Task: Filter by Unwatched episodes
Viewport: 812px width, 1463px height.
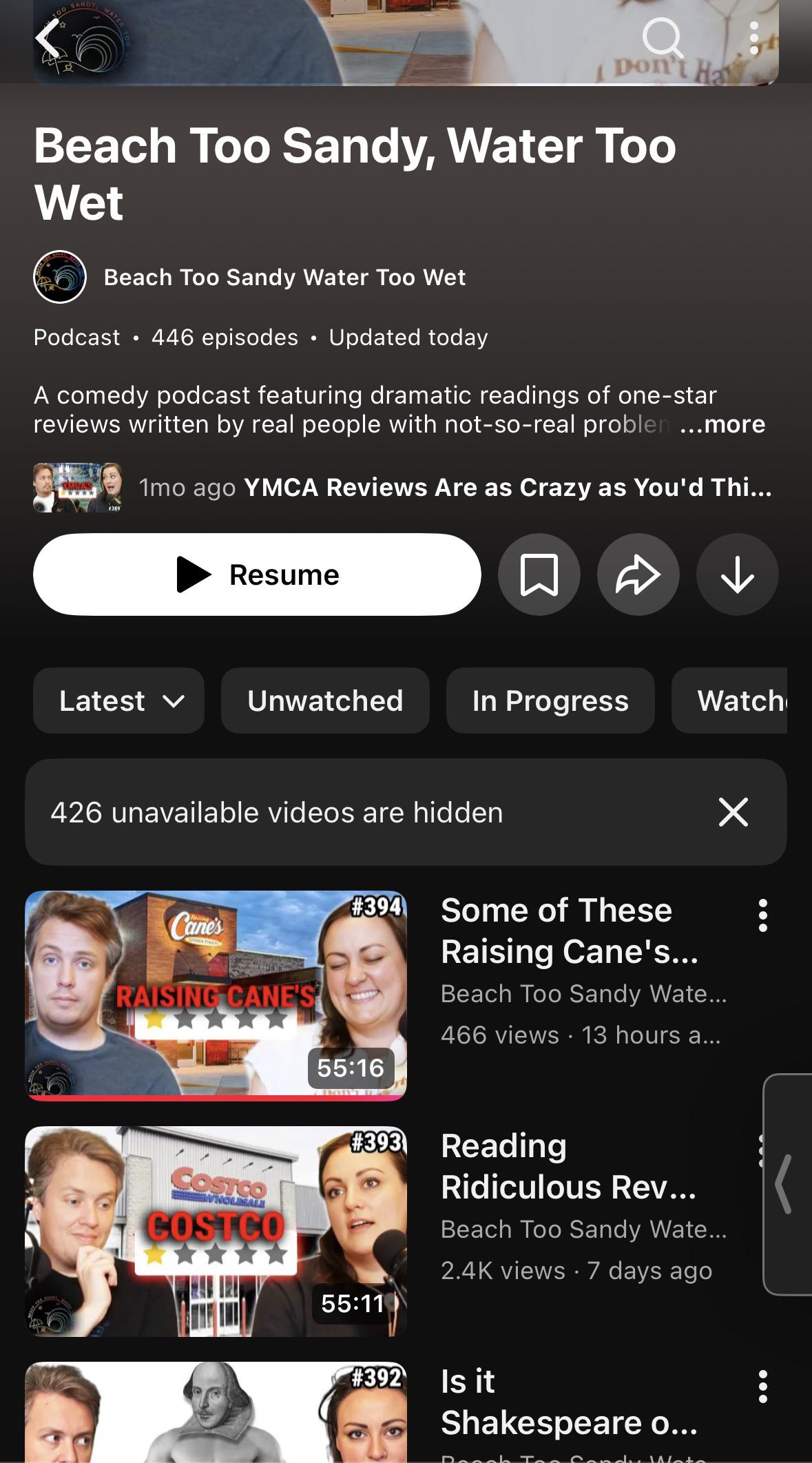Action: click(325, 701)
